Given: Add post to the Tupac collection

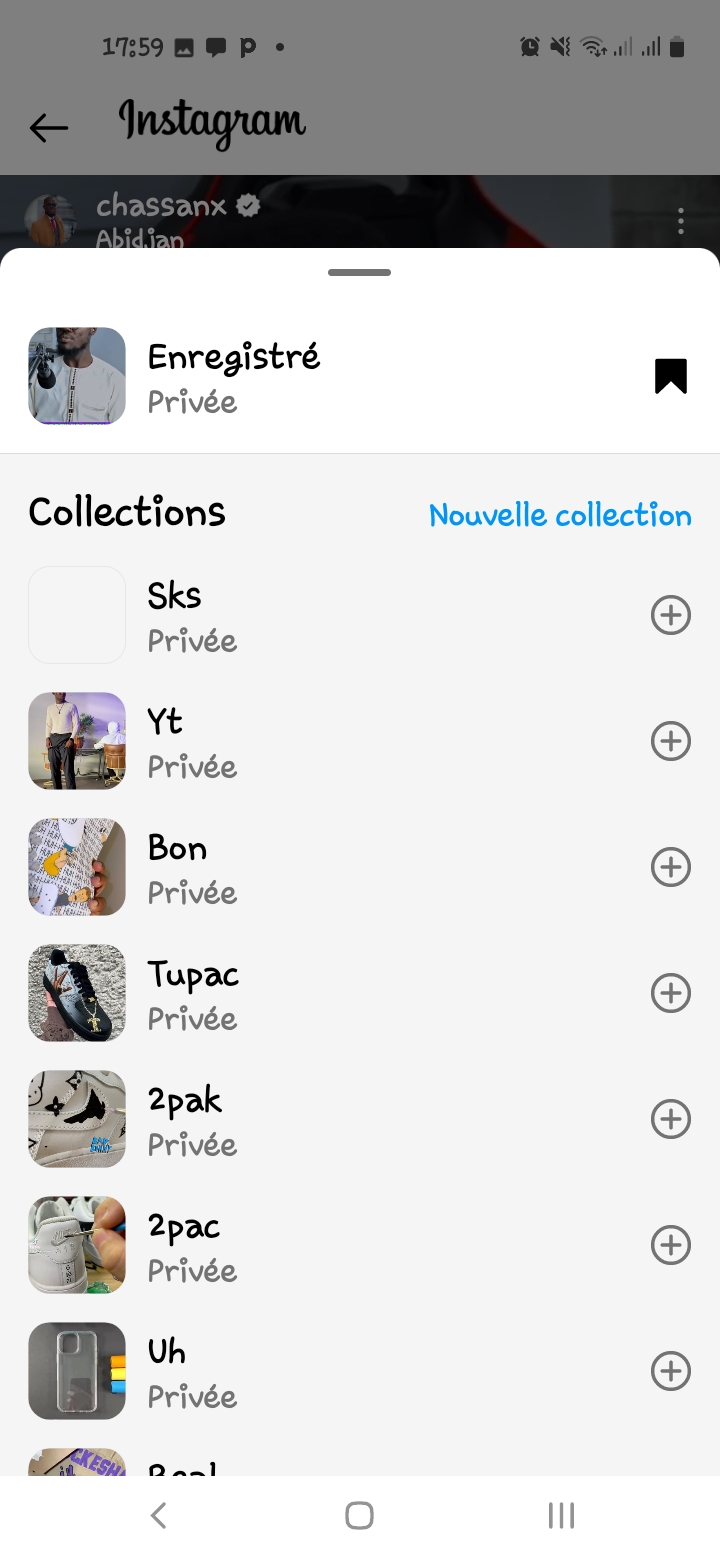Looking at the screenshot, I should point(671,993).
